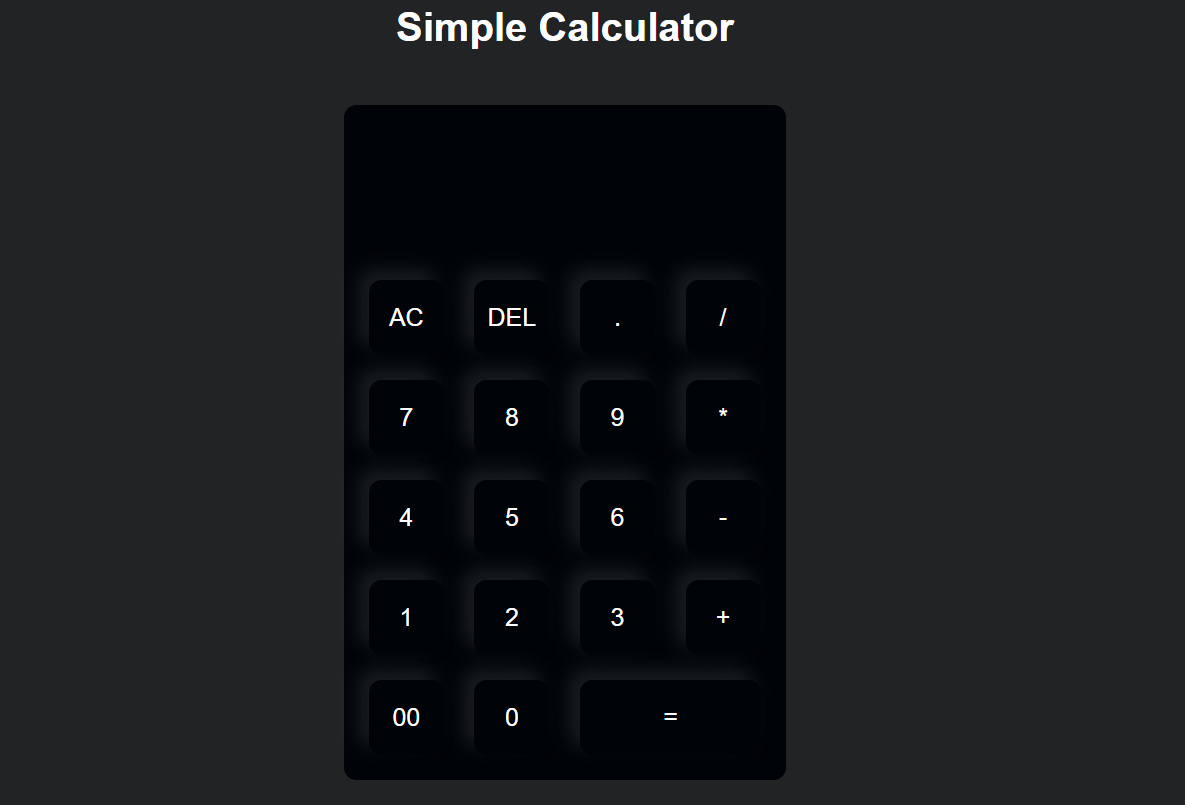Select the minus operator
This screenshot has width=1185, height=805.
coord(722,517)
